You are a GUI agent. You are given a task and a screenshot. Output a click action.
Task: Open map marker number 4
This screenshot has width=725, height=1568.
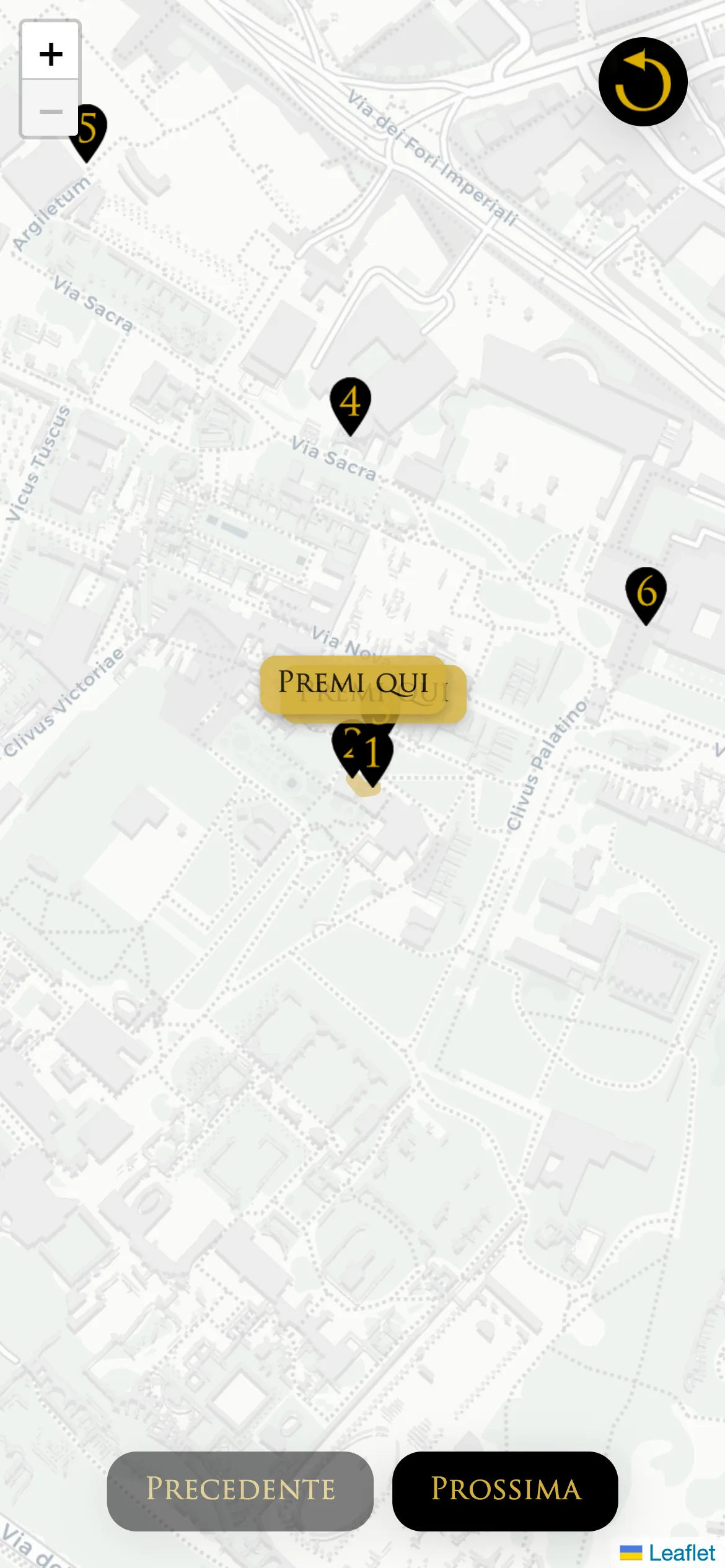click(x=350, y=403)
